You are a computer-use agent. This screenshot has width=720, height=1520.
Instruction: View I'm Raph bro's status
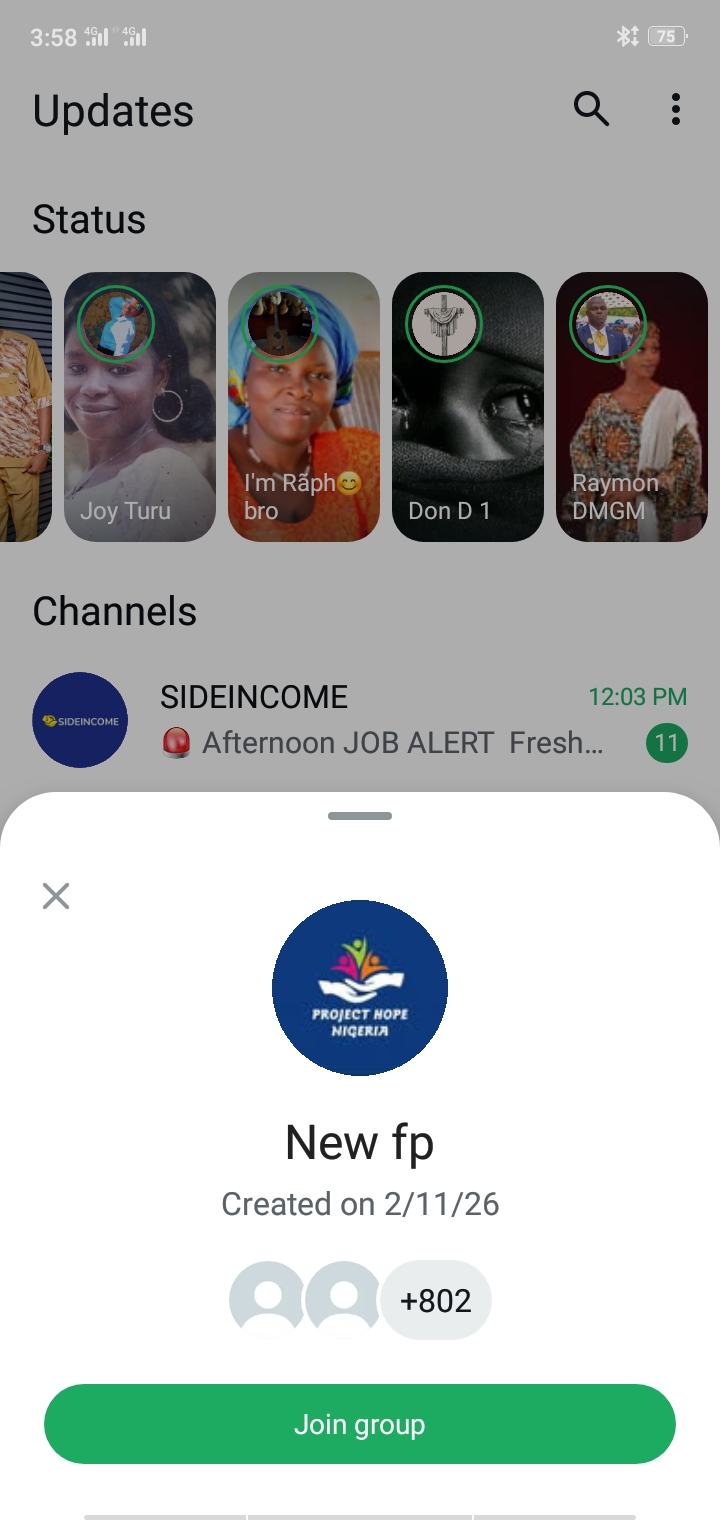[x=304, y=407]
